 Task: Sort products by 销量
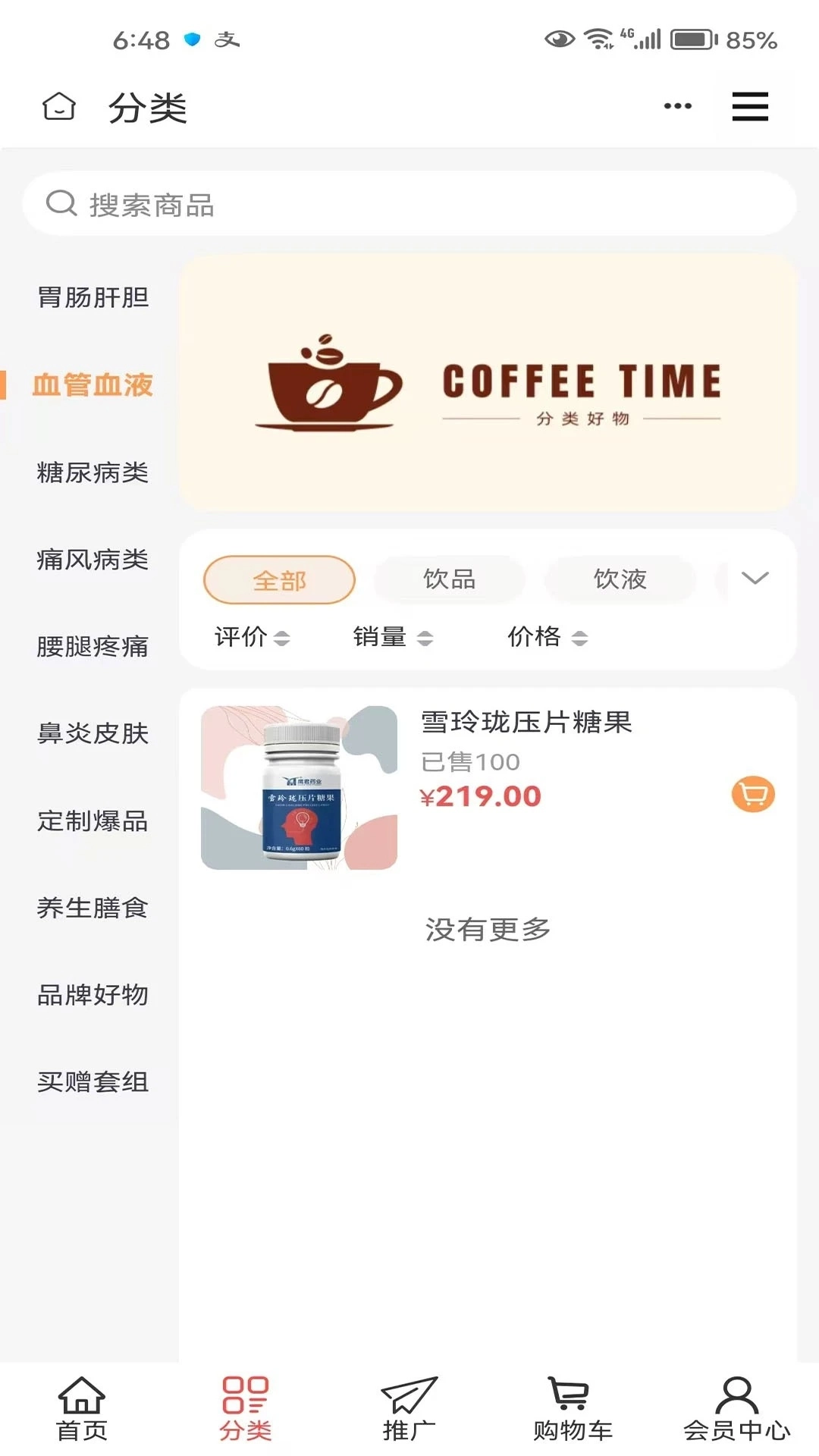tap(392, 637)
